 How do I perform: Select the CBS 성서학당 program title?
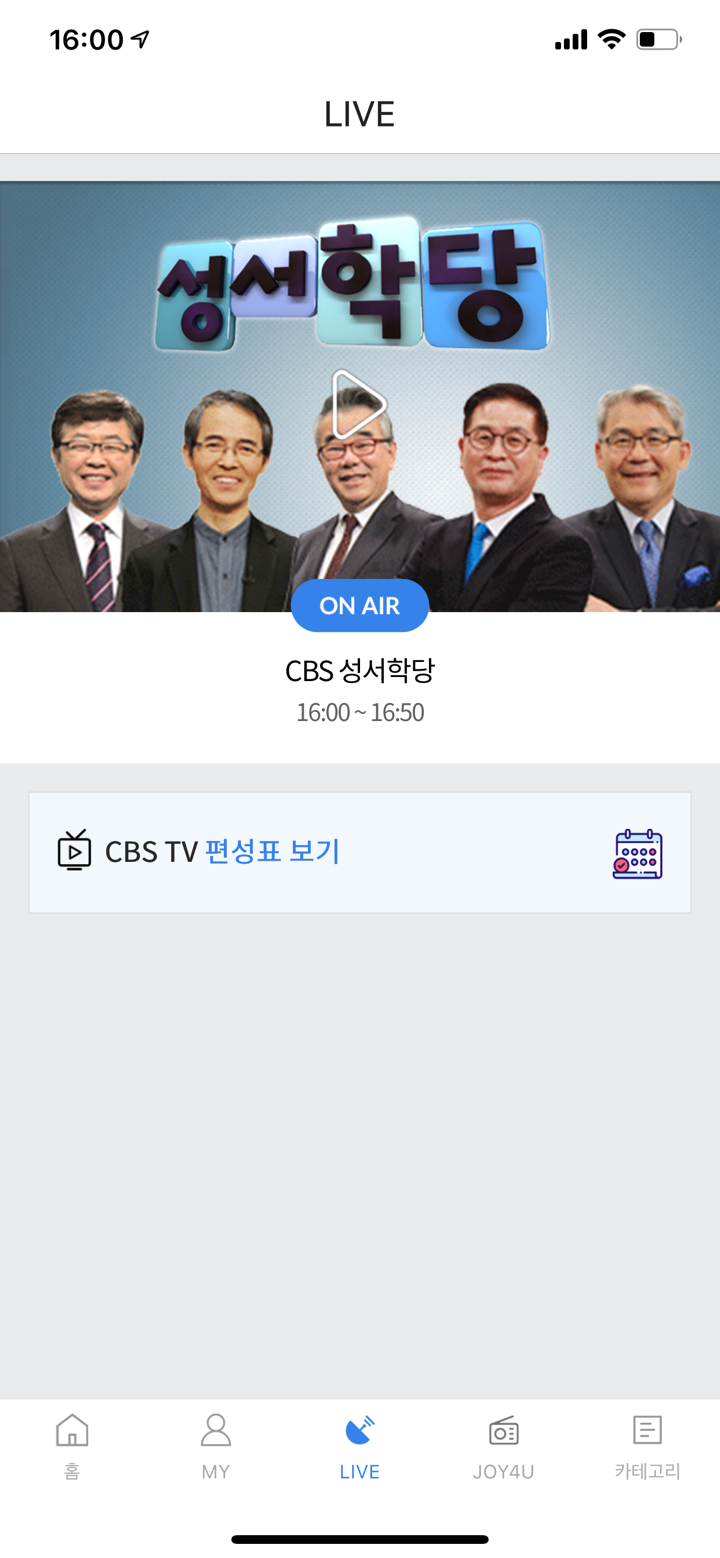pos(360,668)
